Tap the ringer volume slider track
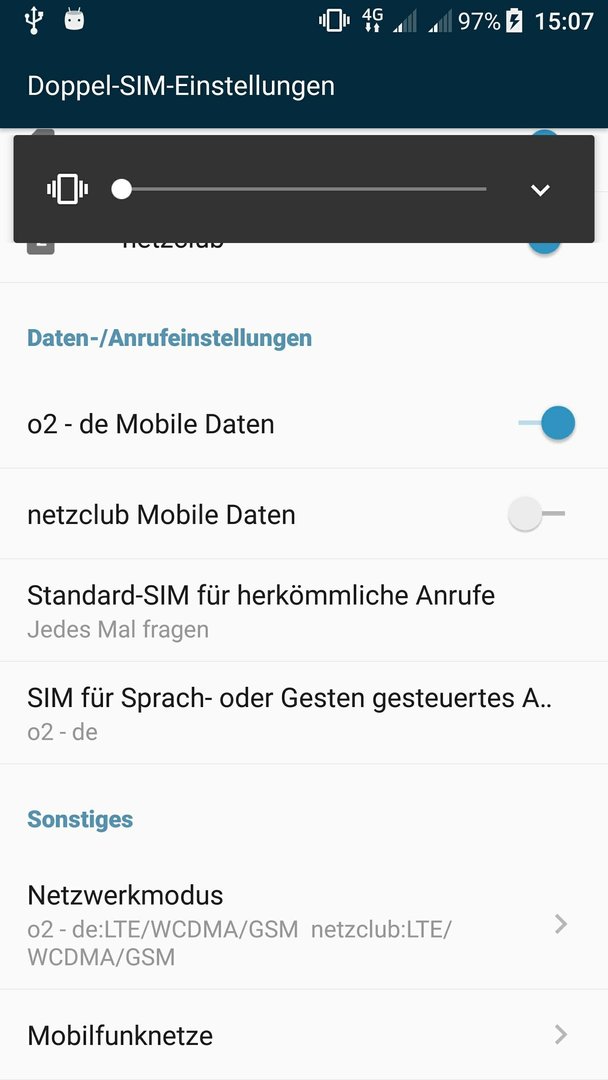This screenshot has height=1080, width=608. point(299,189)
